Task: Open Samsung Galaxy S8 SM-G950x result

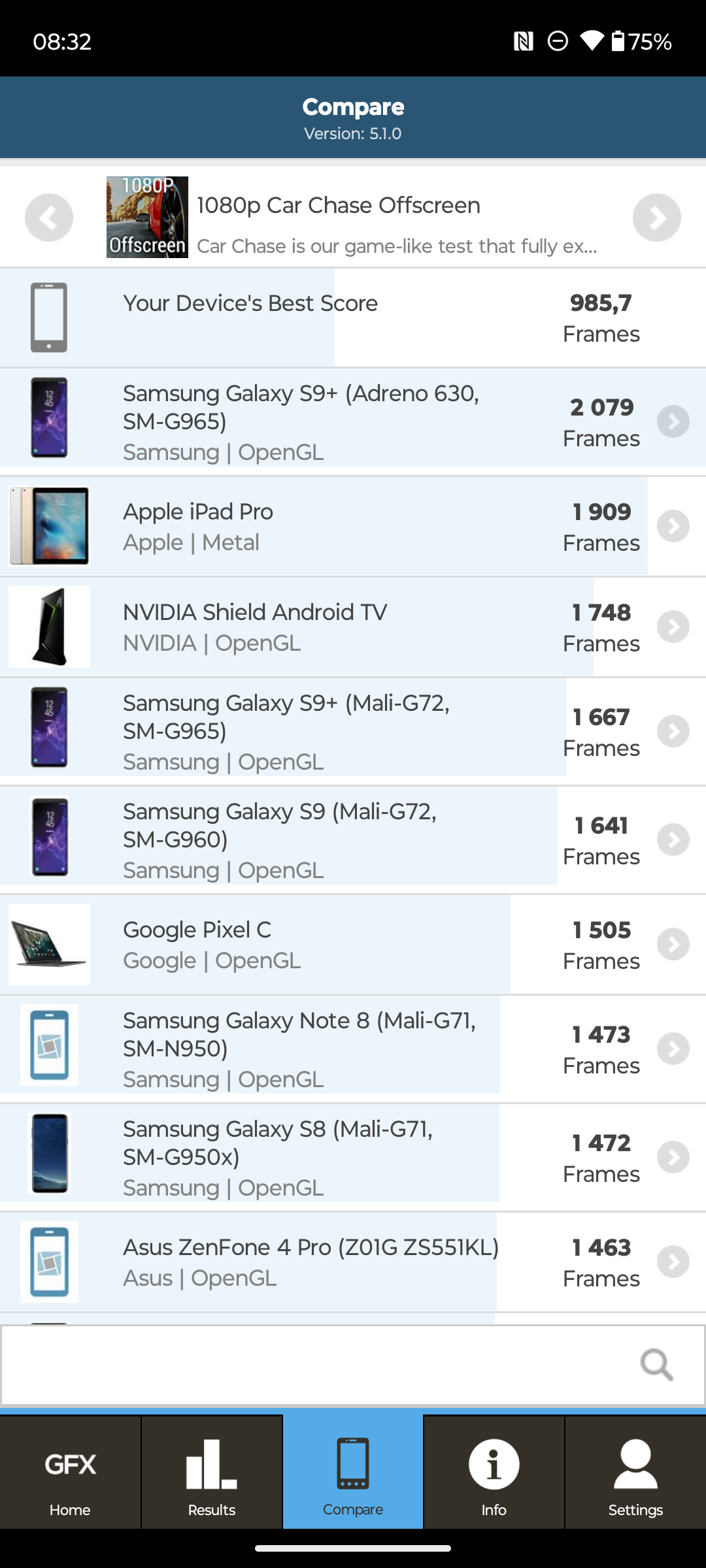Action: (353, 1157)
